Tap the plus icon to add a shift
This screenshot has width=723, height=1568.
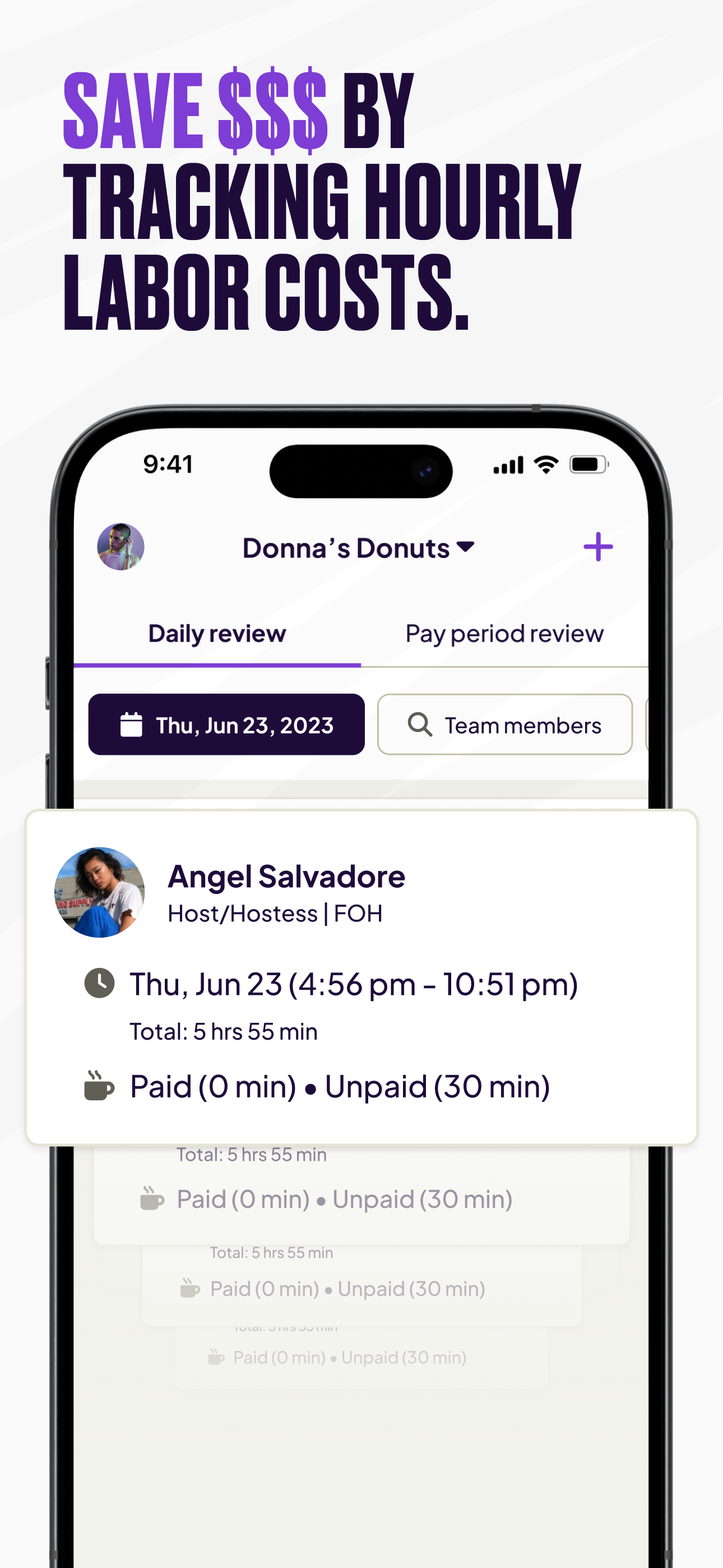(x=599, y=546)
